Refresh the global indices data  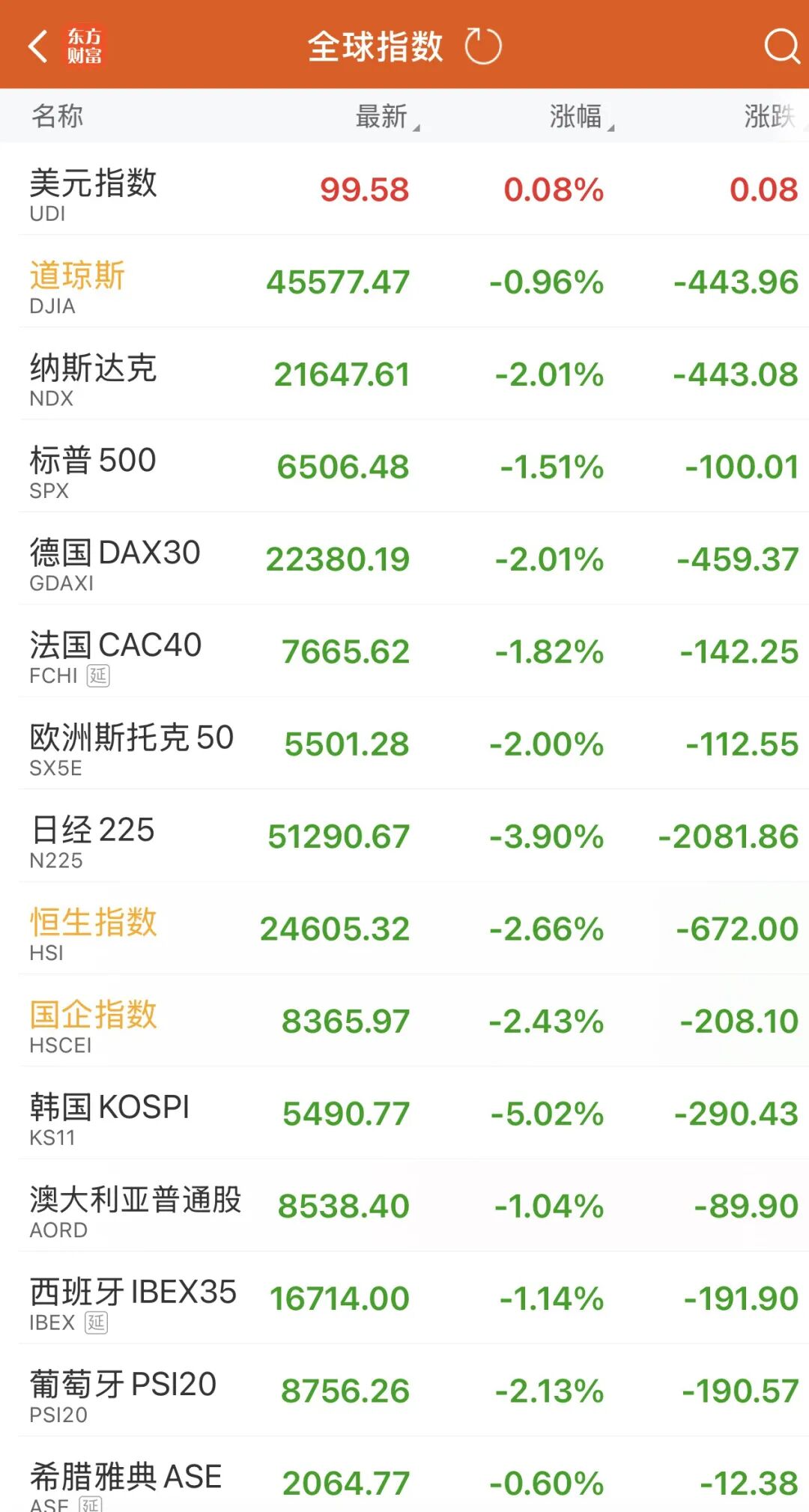(x=482, y=46)
